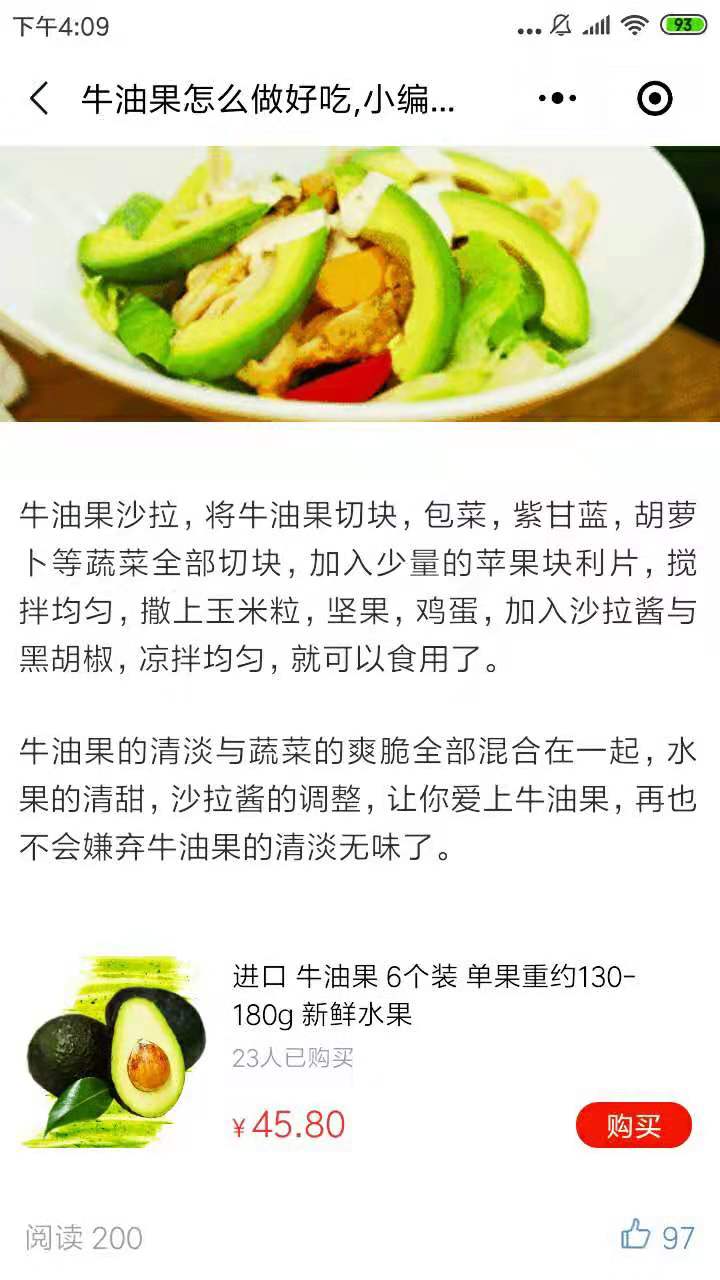720x1280 pixels.
Task: Tap the avocado salad header photo
Action: 360,284
